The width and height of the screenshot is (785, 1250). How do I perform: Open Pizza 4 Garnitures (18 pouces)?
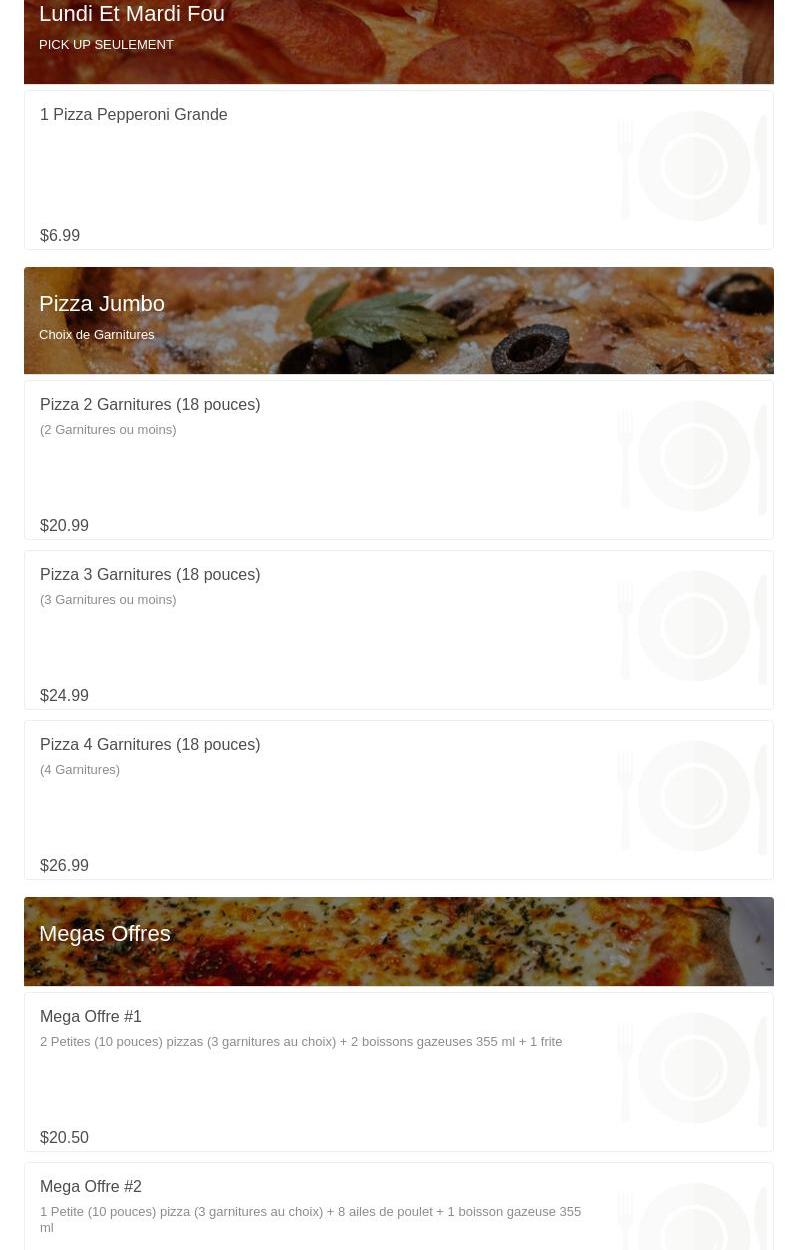[x=150, y=745]
